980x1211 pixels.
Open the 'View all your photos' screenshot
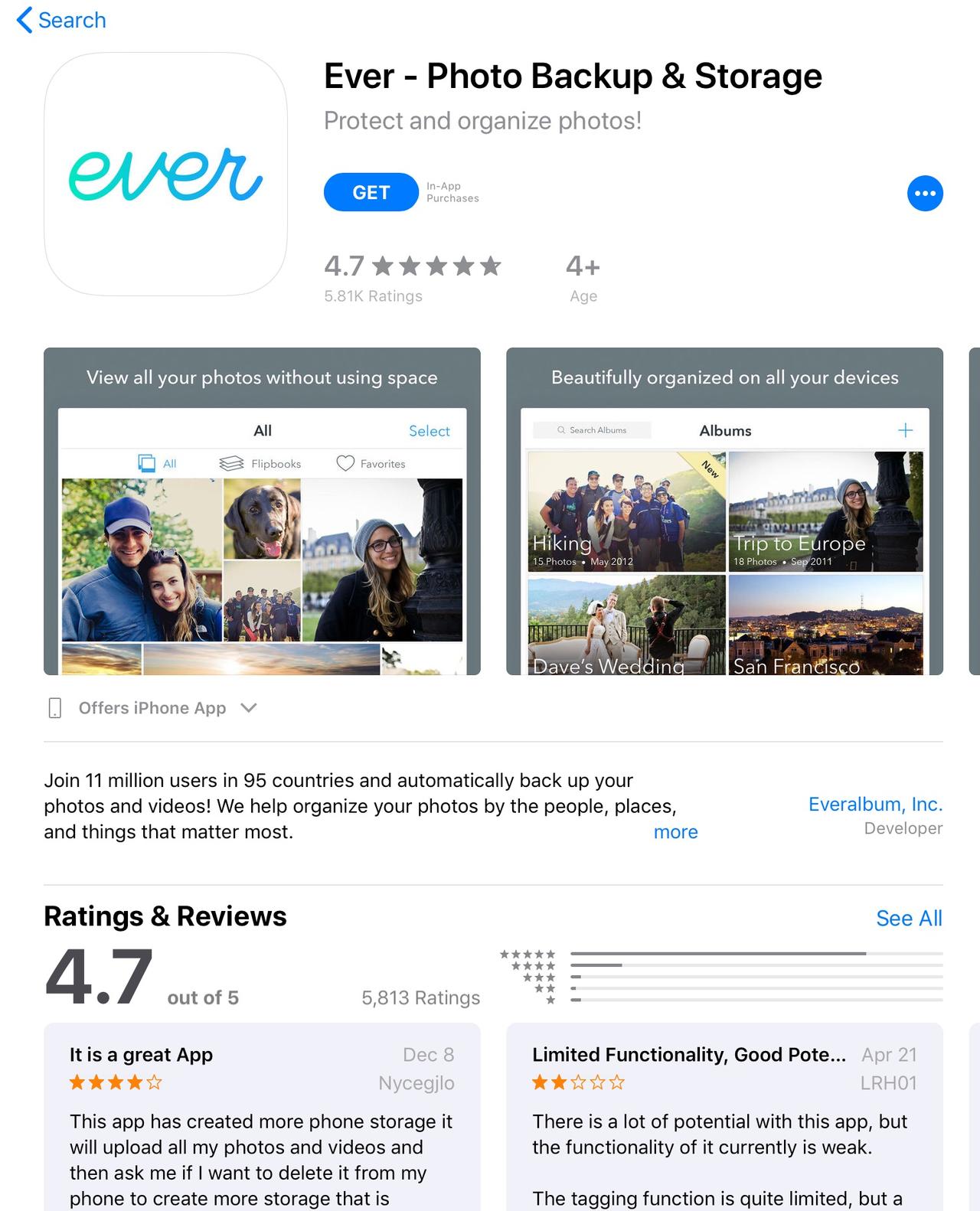[262, 511]
